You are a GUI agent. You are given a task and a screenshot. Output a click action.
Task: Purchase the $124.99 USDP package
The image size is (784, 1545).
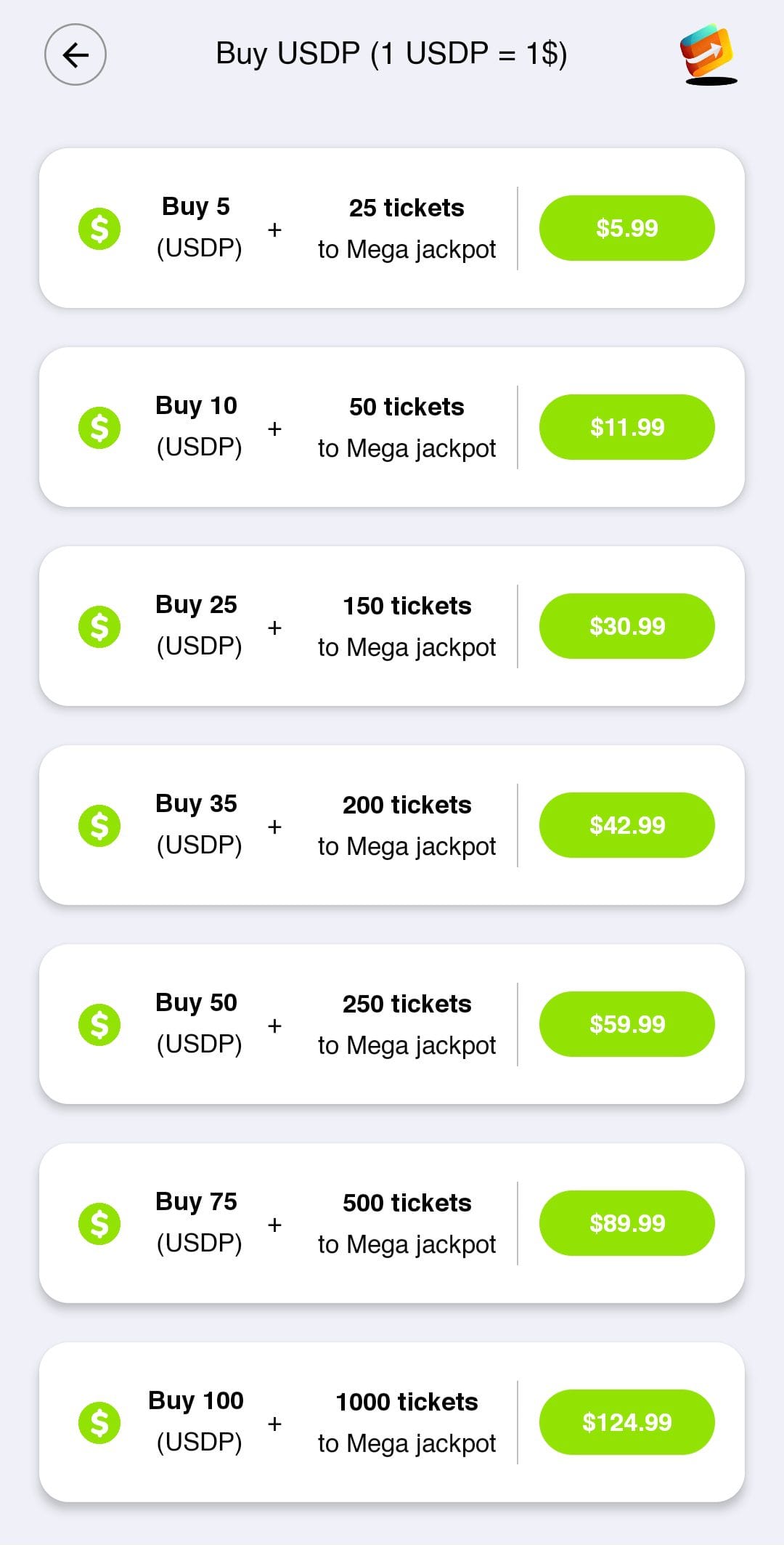[626, 1422]
